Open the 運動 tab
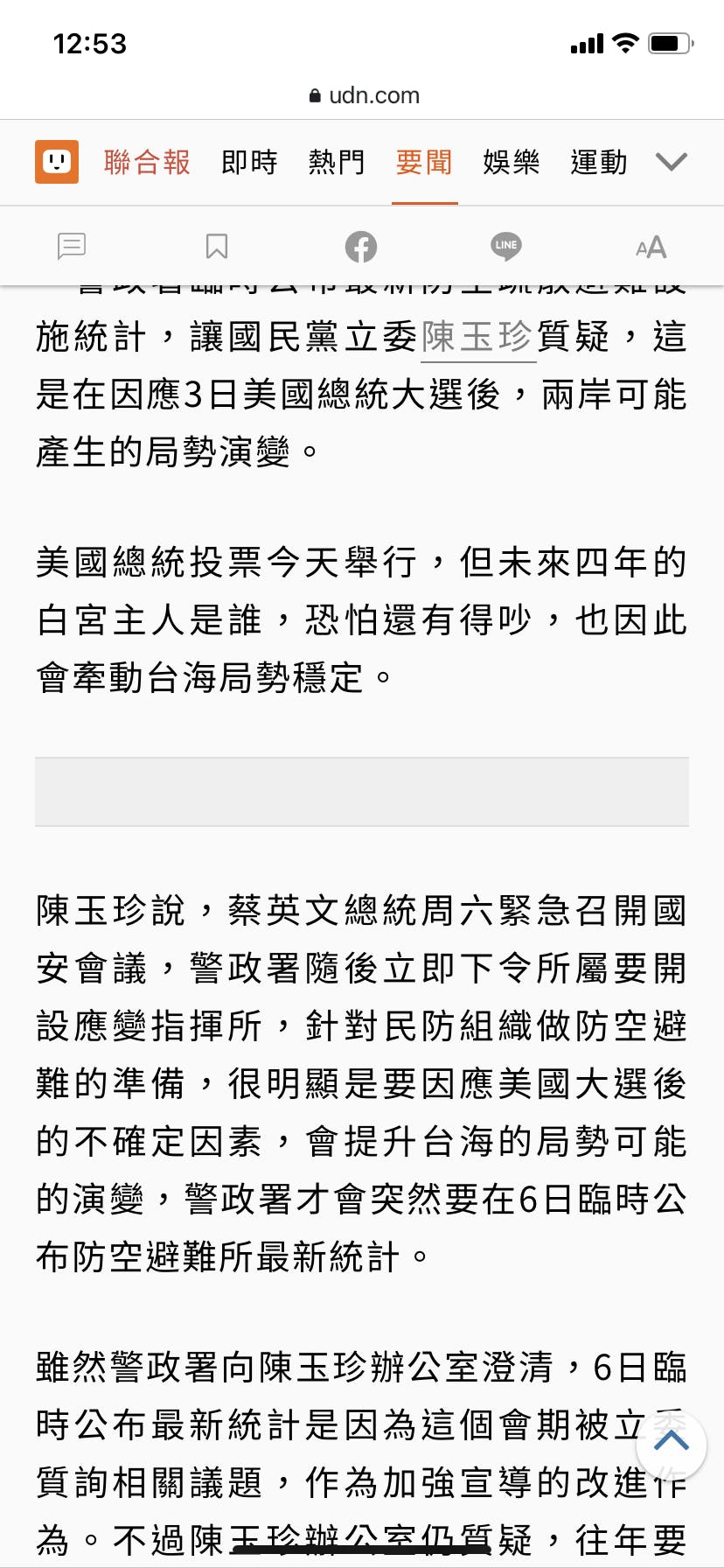Screen dimensions: 724x1568 (x=599, y=162)
